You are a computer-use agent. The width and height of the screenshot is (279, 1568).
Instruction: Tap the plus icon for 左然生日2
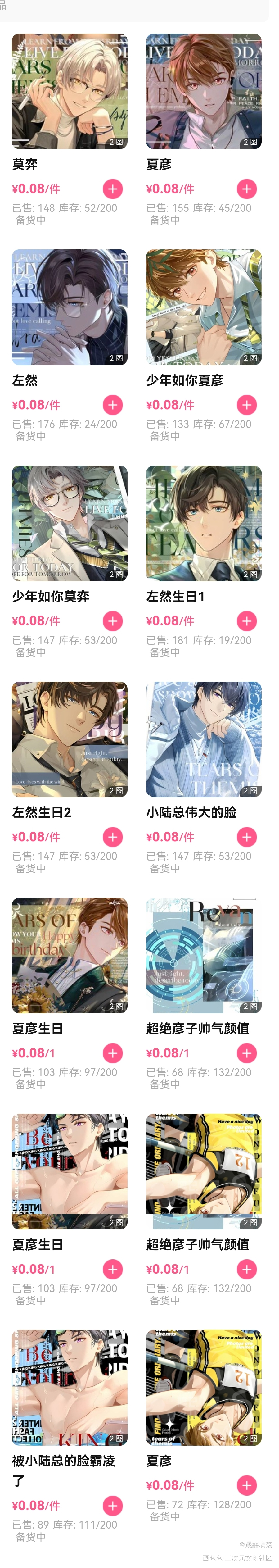pyautogui.click(x=112, y=837)
